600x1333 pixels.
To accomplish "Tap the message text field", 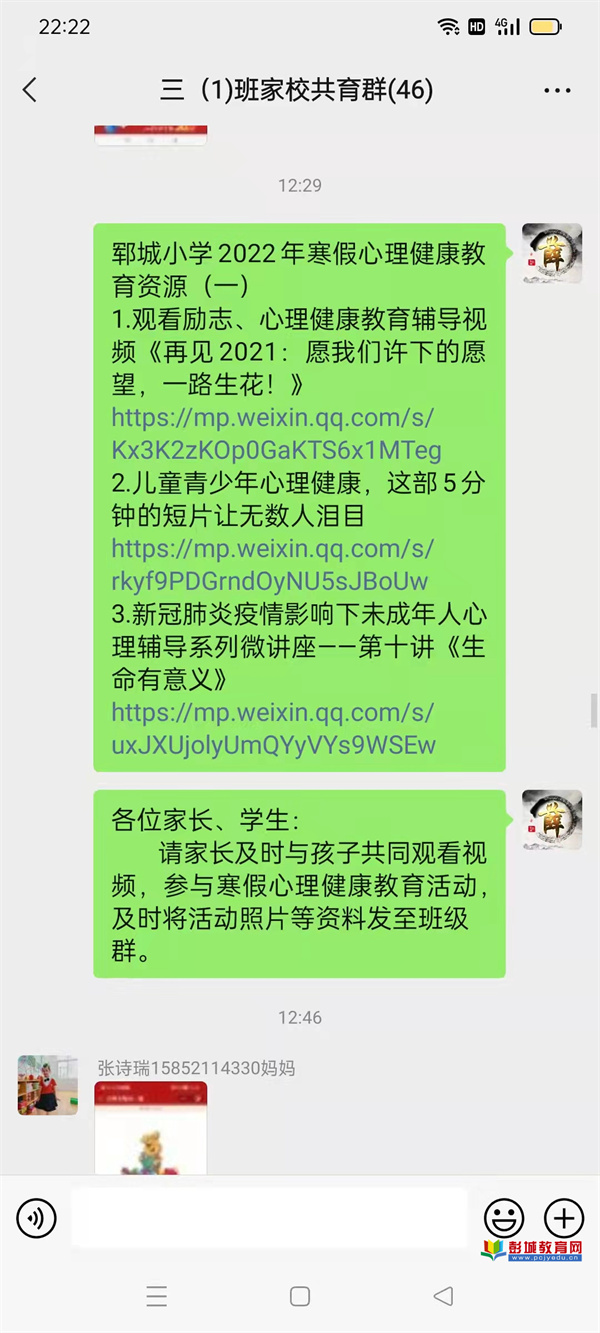I will pos(268,1218).
